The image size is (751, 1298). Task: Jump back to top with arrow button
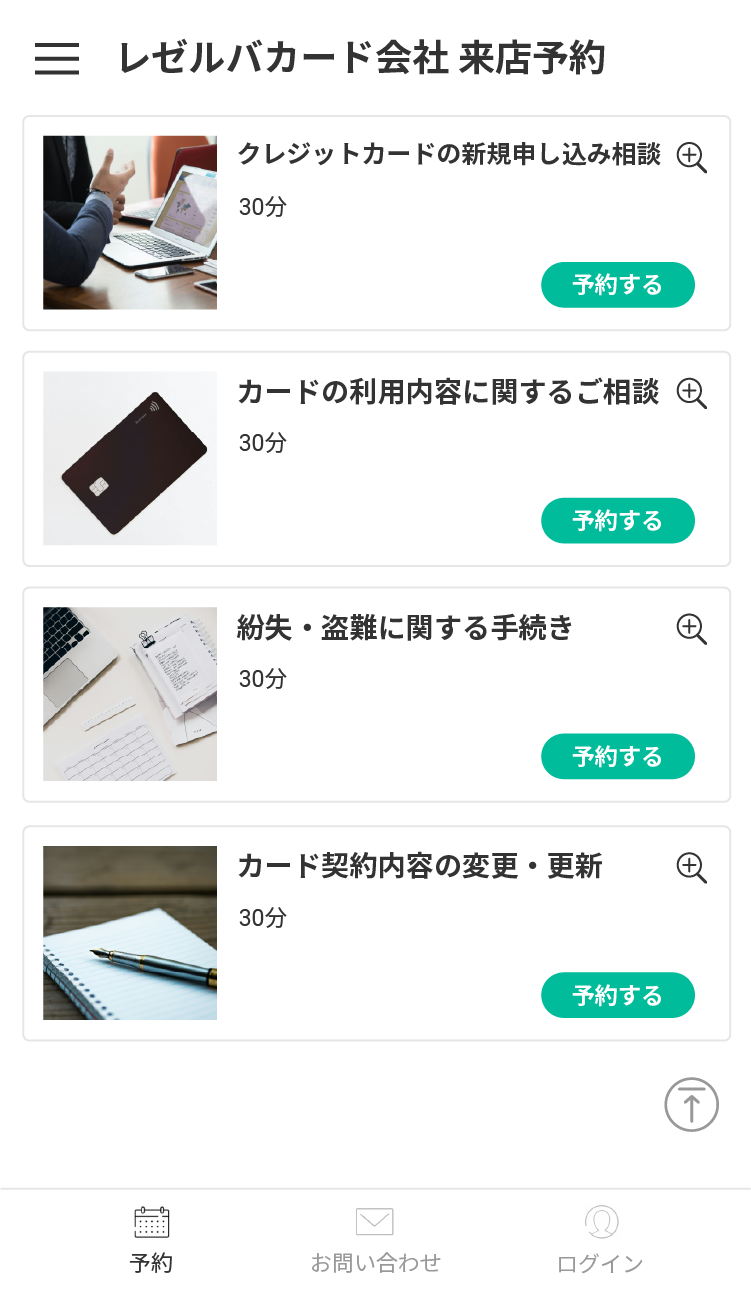(692, 1105)
